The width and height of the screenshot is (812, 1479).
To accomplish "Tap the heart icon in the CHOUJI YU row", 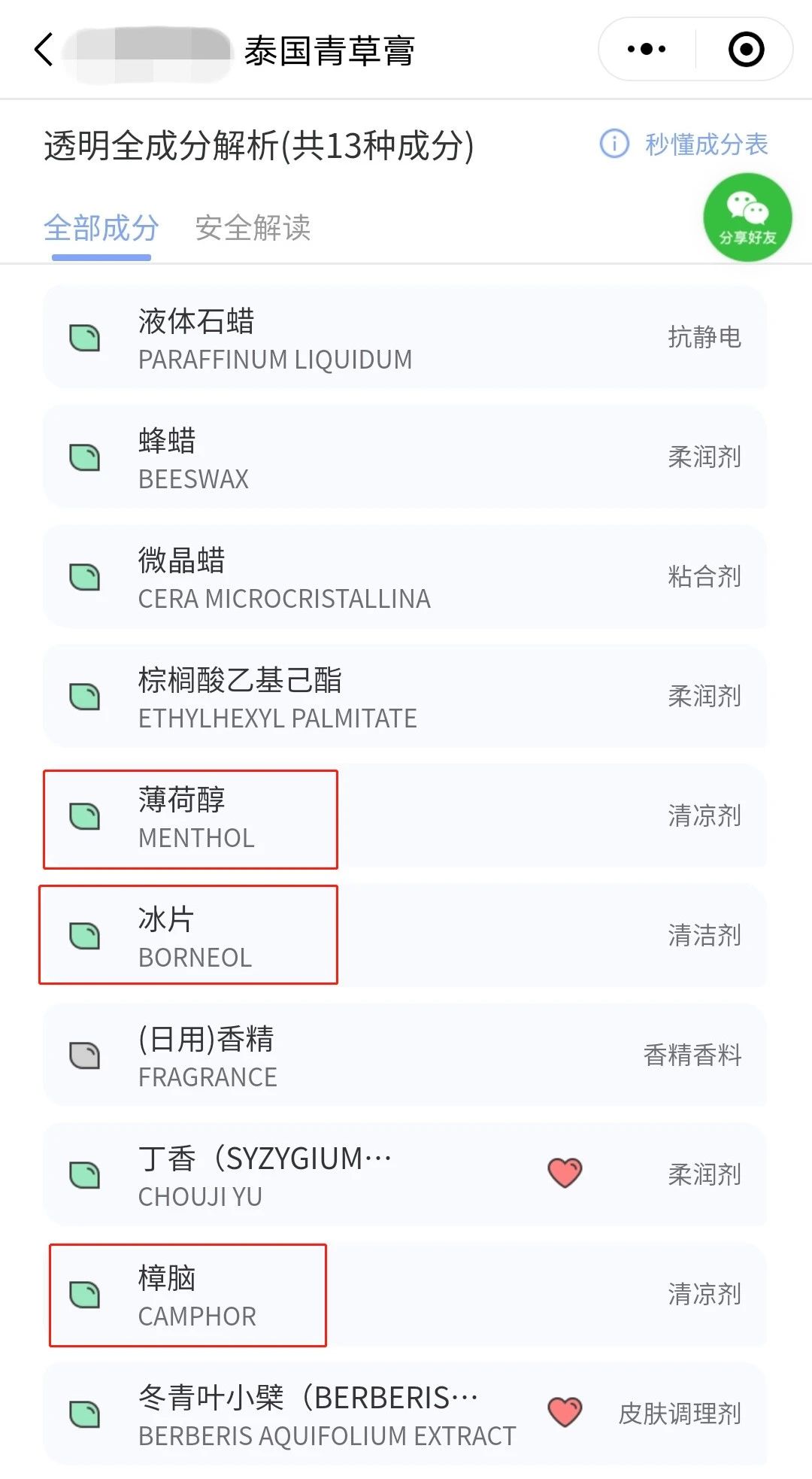I will 565,1171.
